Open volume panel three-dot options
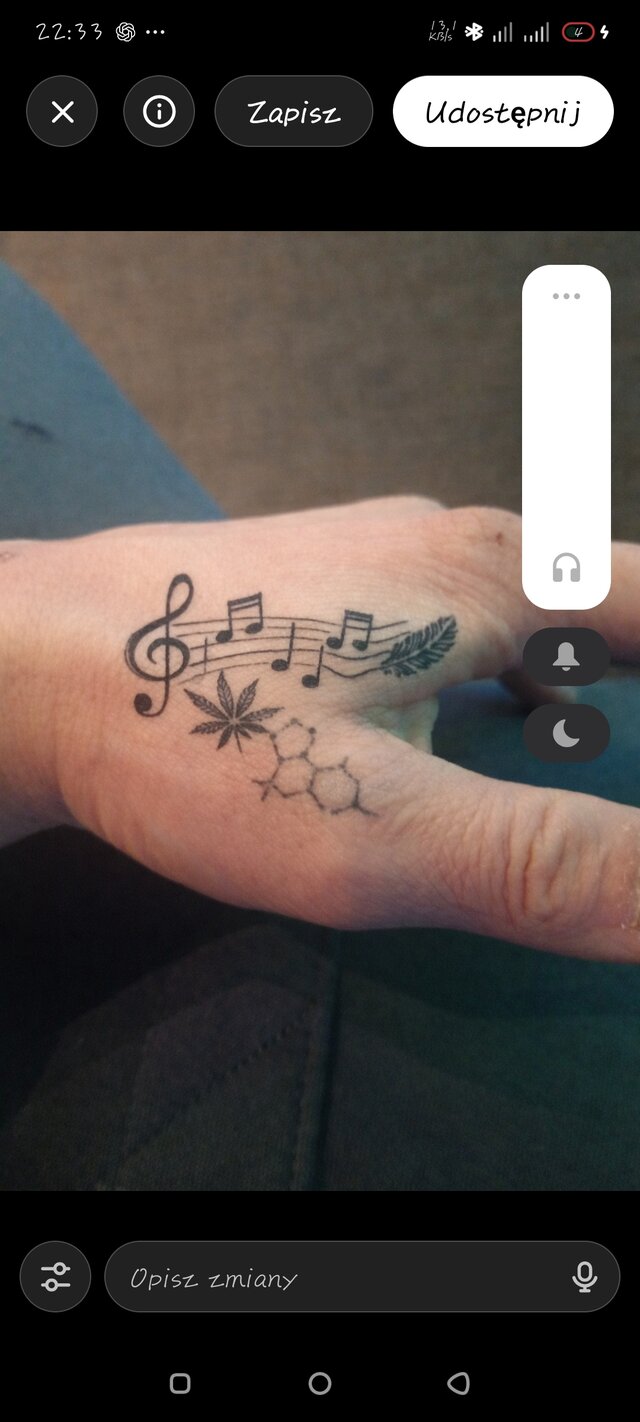The width and height of the screenshot is (640, 1422). 566,296
